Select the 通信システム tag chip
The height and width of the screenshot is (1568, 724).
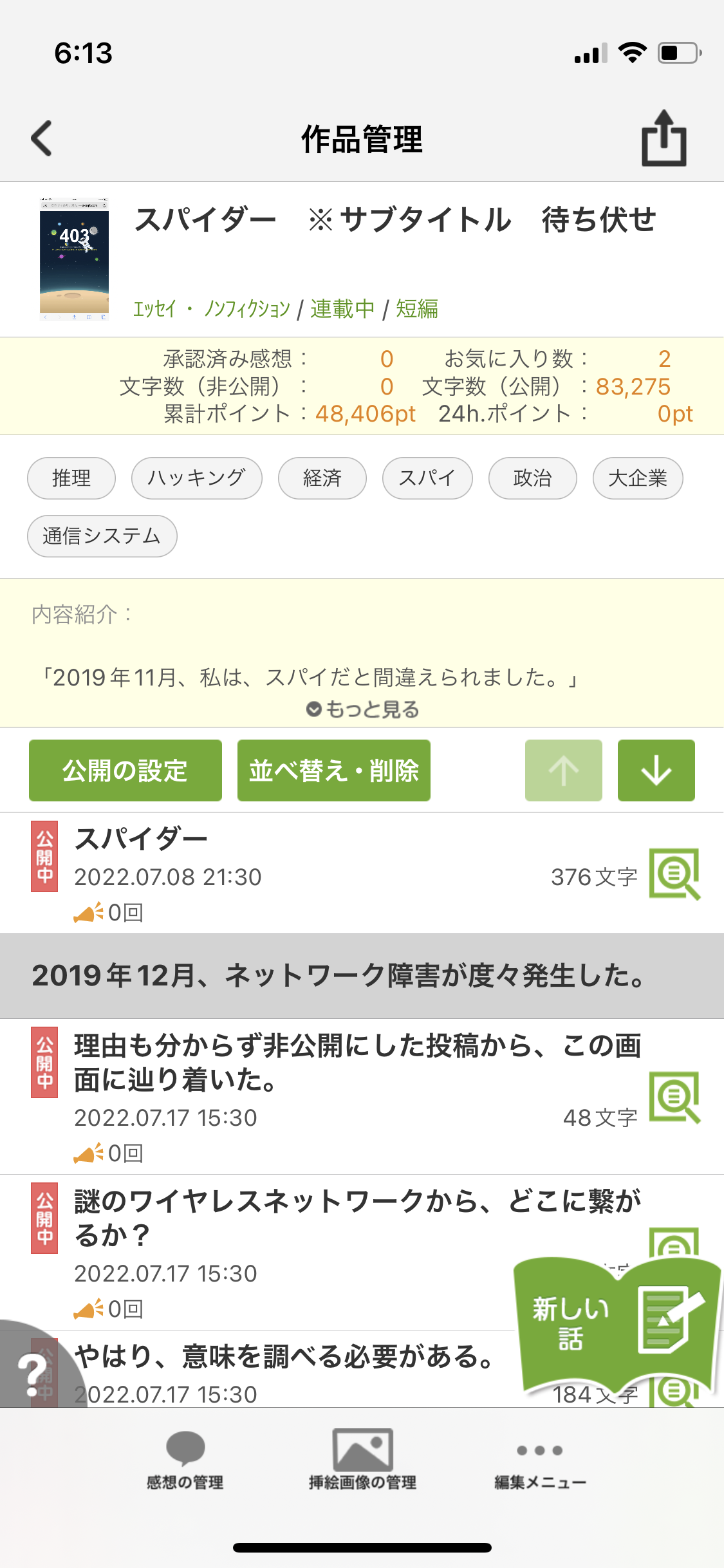coord(102,536)
